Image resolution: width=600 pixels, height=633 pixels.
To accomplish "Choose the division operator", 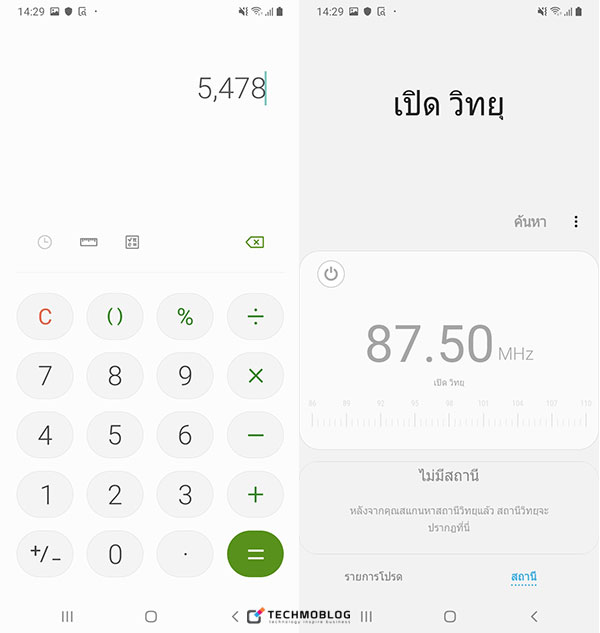I will point(255,317).
